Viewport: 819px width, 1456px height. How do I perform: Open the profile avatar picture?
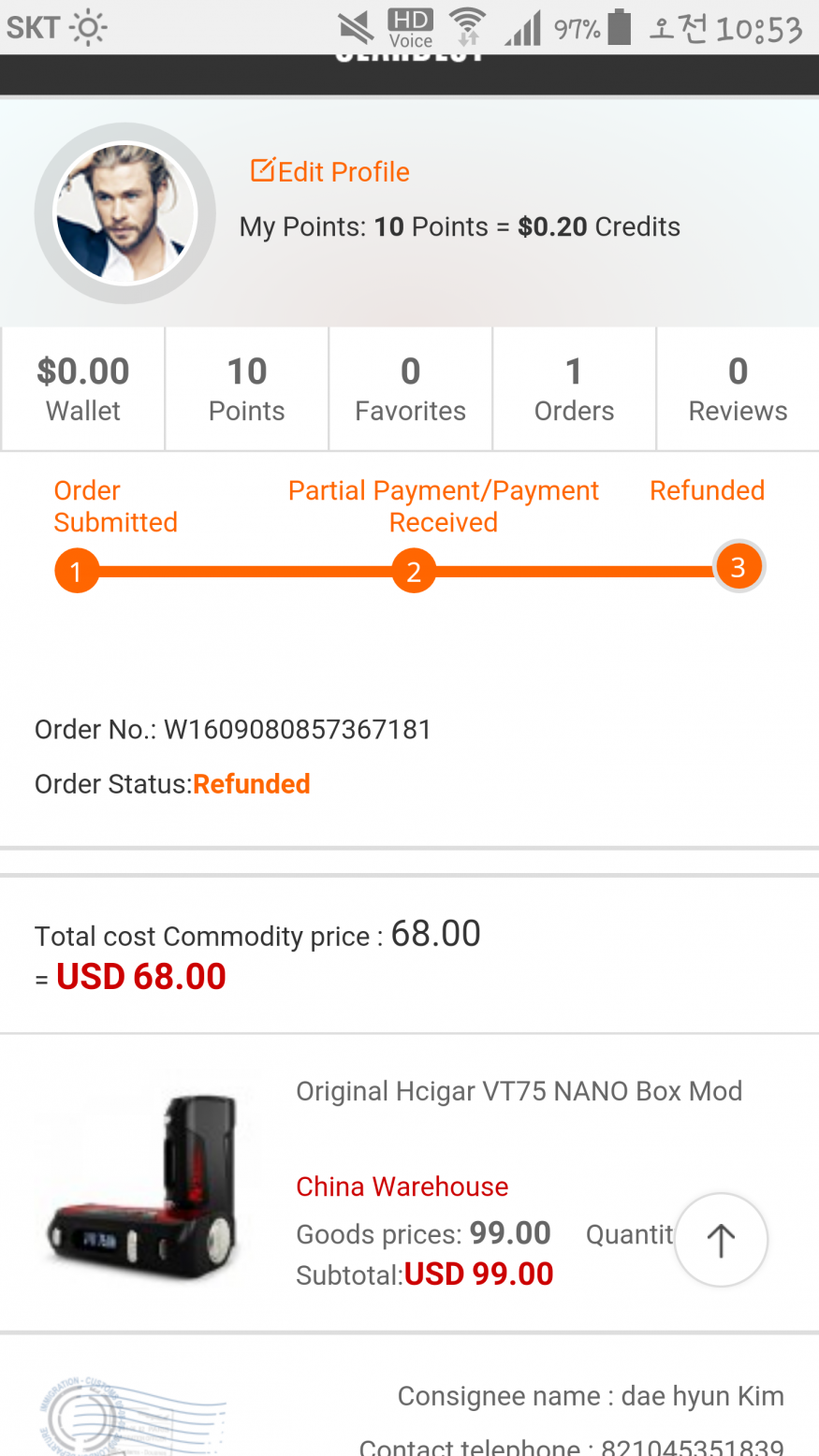pyautogui.click(x=124, y=213)
